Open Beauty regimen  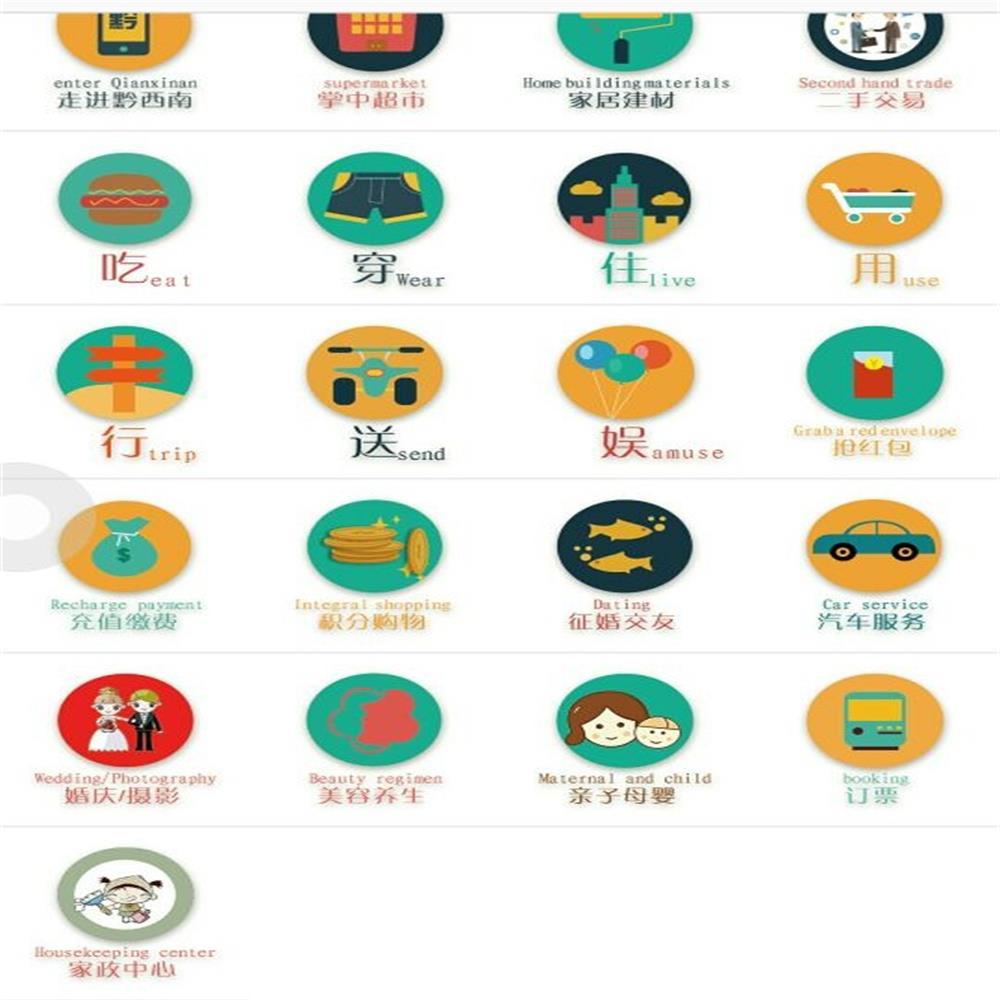click(x=375, y=720)
